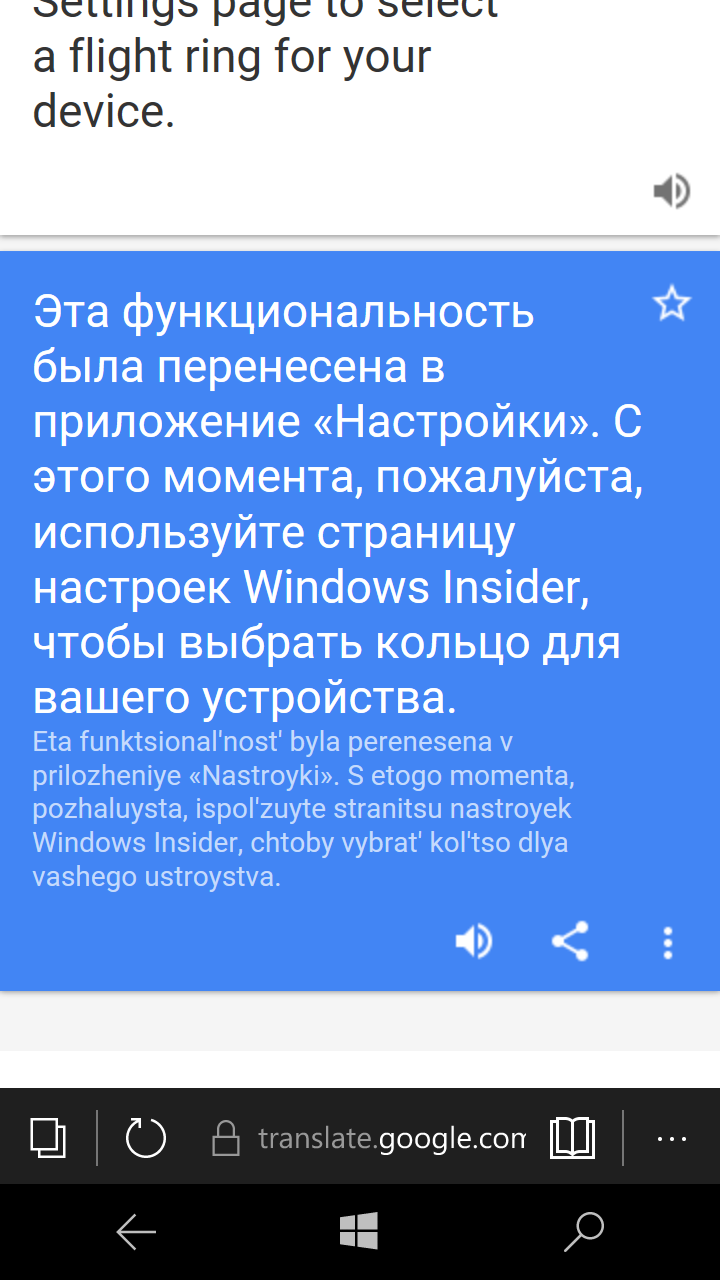Go back with the system arrow
The image size is (720, 1280).
[136, 1232]
